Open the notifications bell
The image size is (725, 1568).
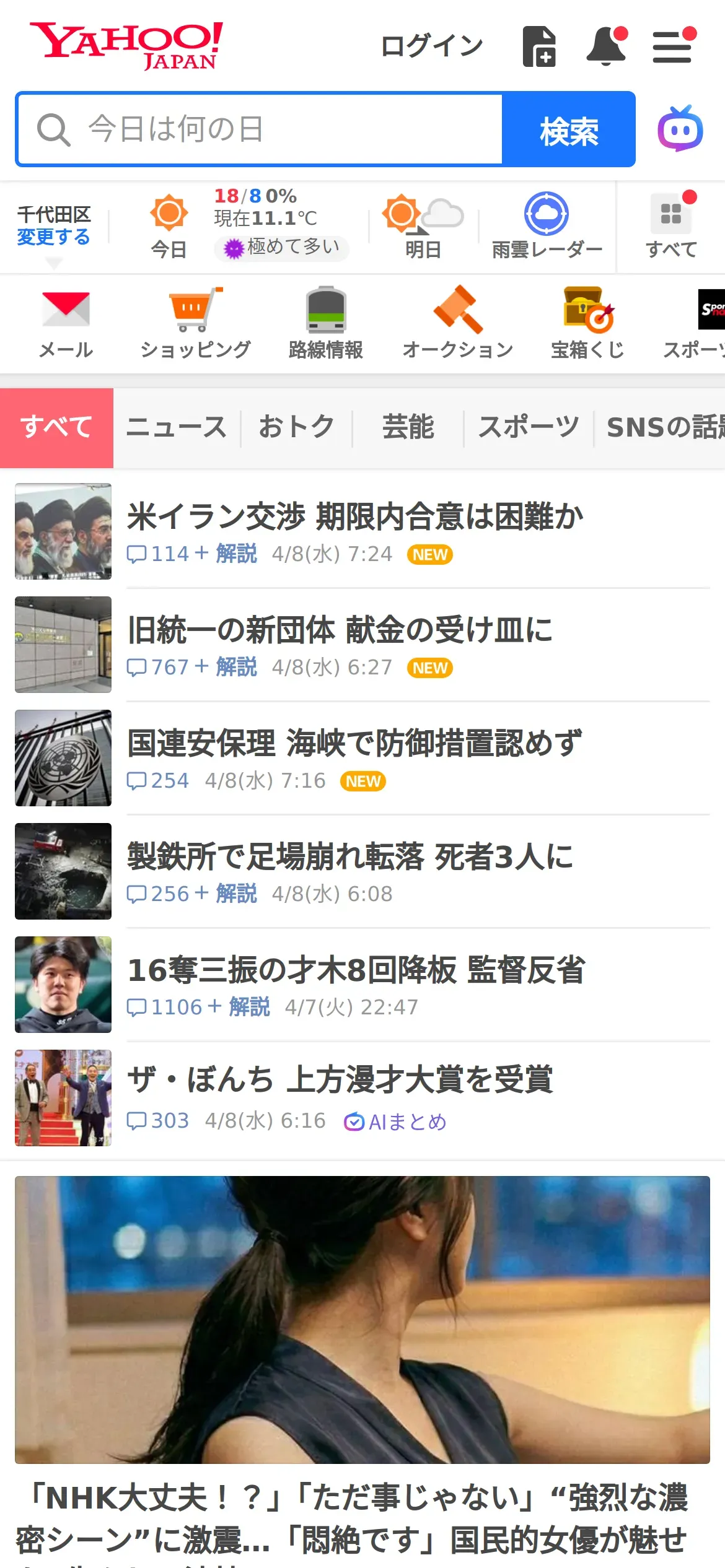(607, 46)
